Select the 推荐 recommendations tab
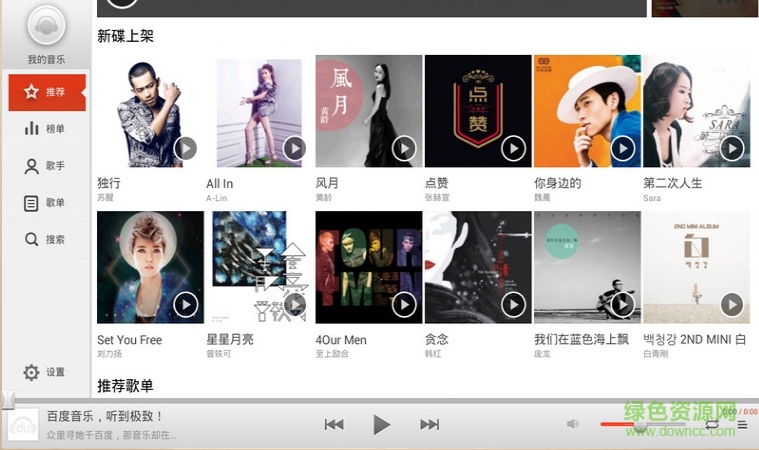This screenshot has height=450, width=759. pos(46,92)
